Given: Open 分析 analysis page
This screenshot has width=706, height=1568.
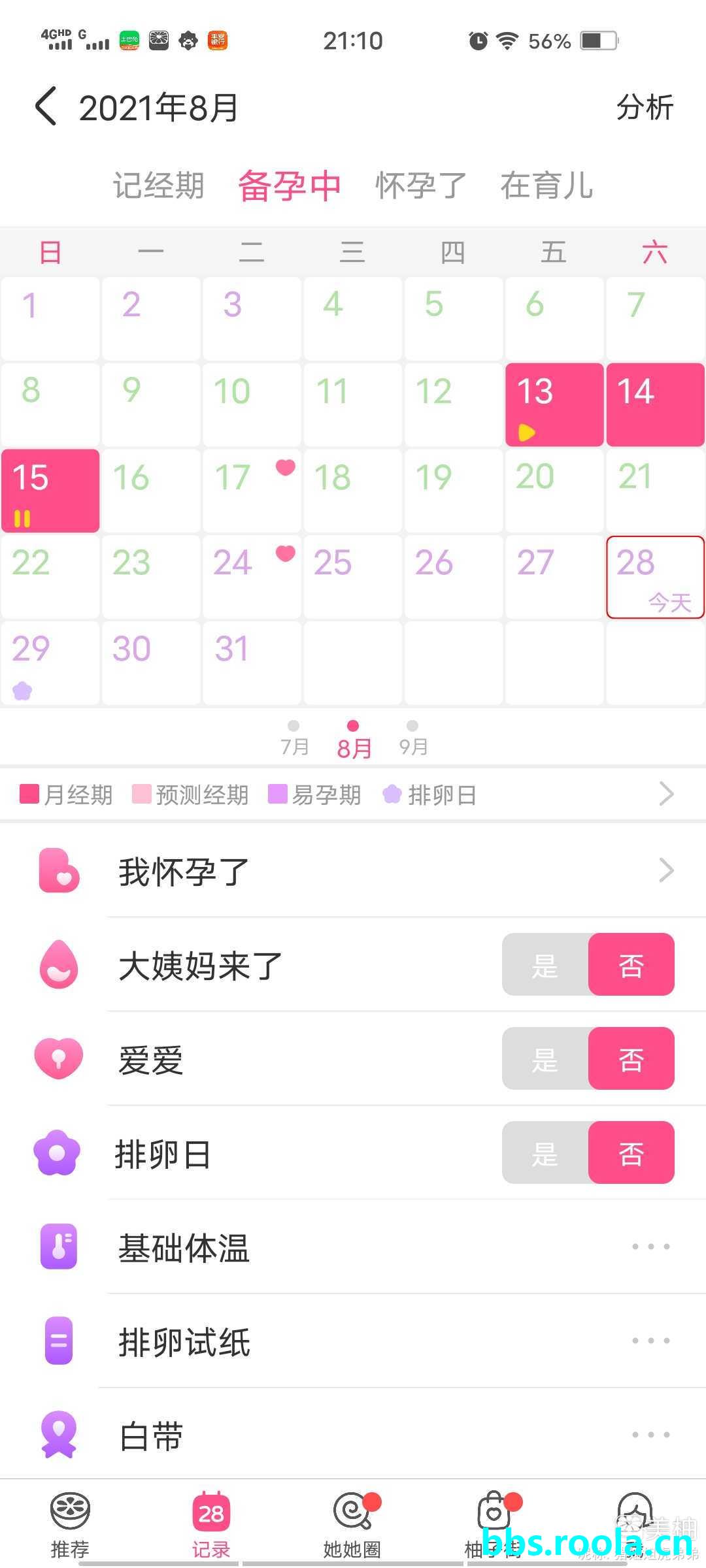Looking at the screenshot, I should click(644, 107).
